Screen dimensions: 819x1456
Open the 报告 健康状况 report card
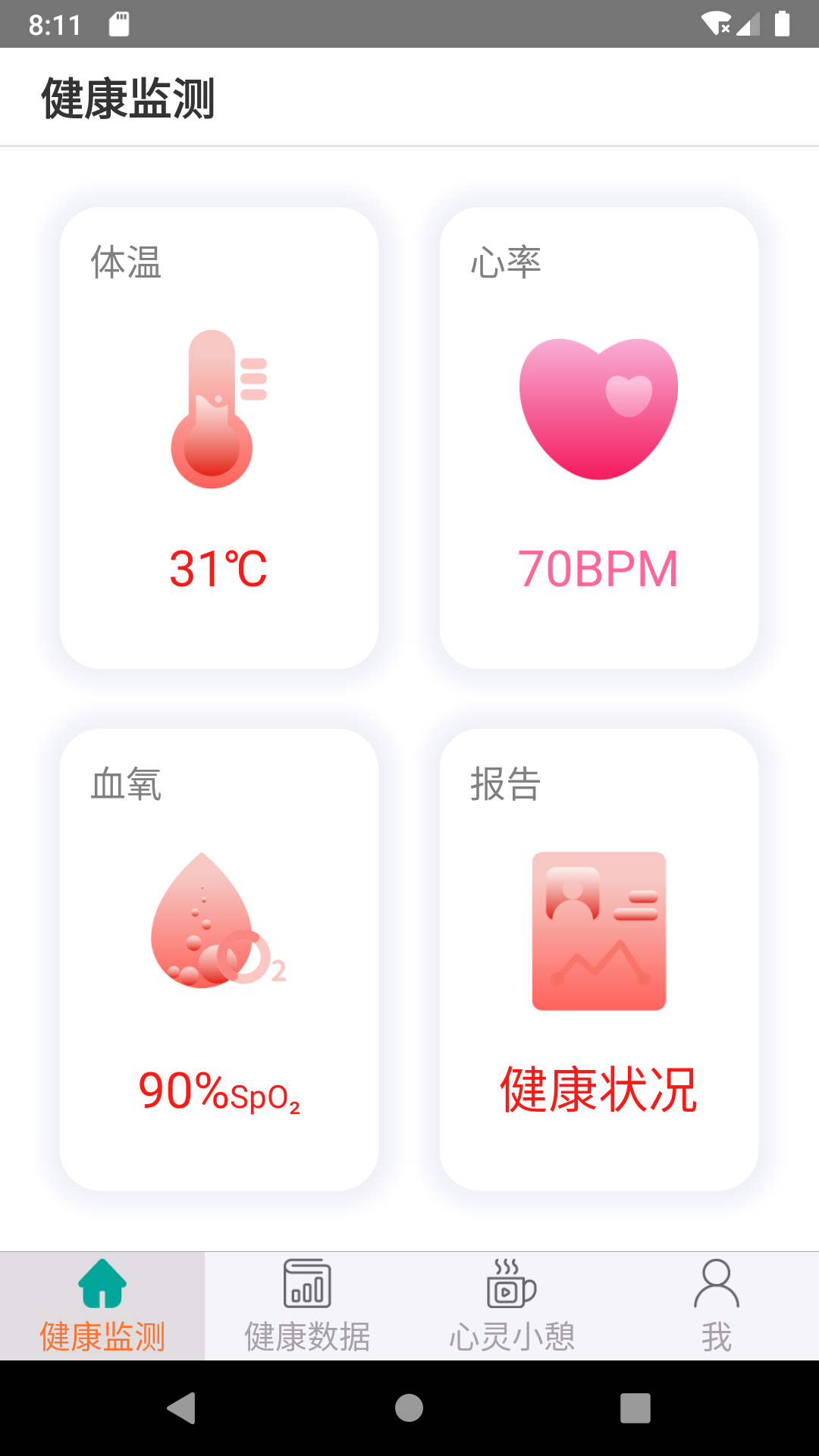(599, 959)
